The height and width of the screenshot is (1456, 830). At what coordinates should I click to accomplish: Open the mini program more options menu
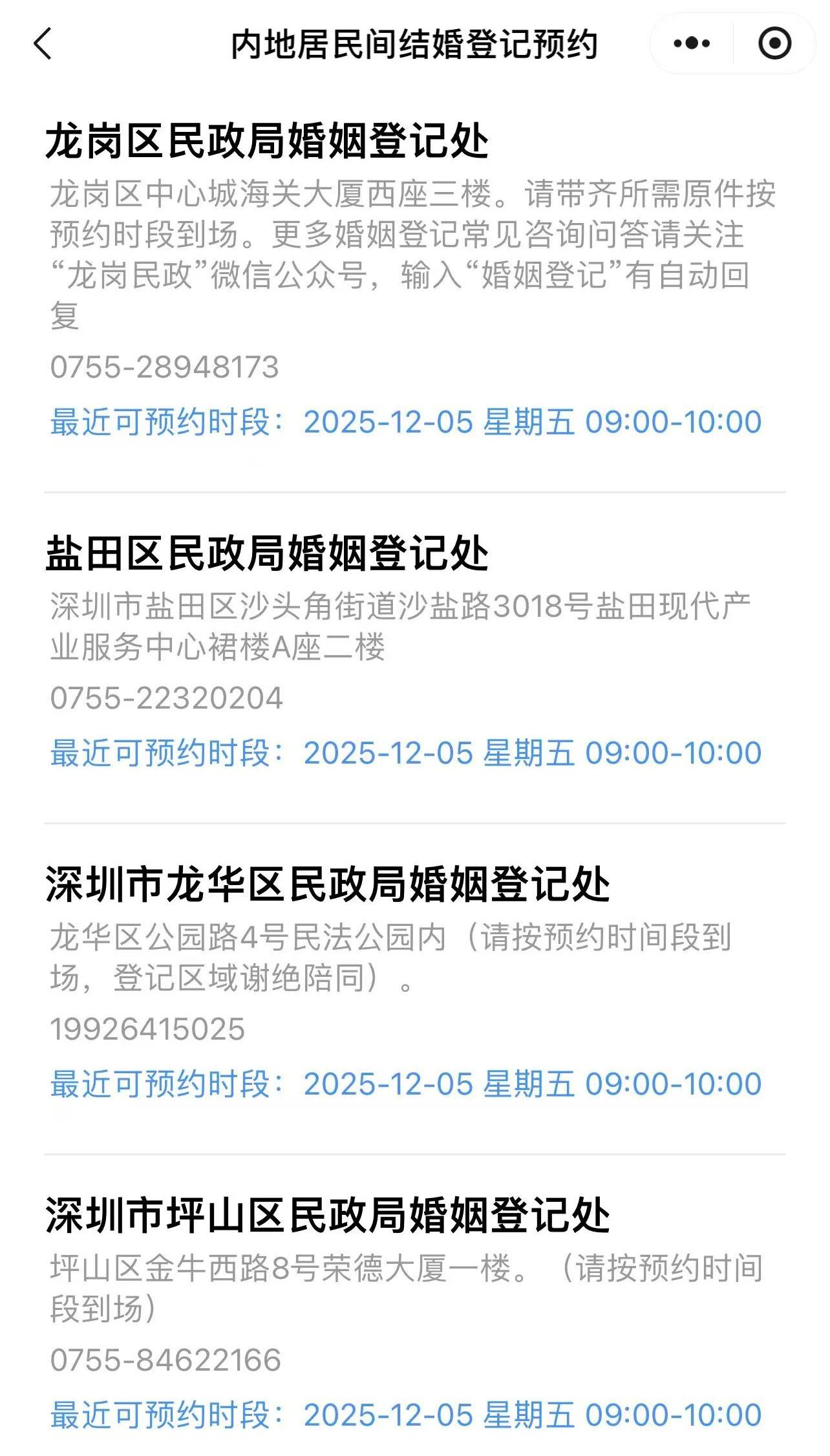coord(691,44)
